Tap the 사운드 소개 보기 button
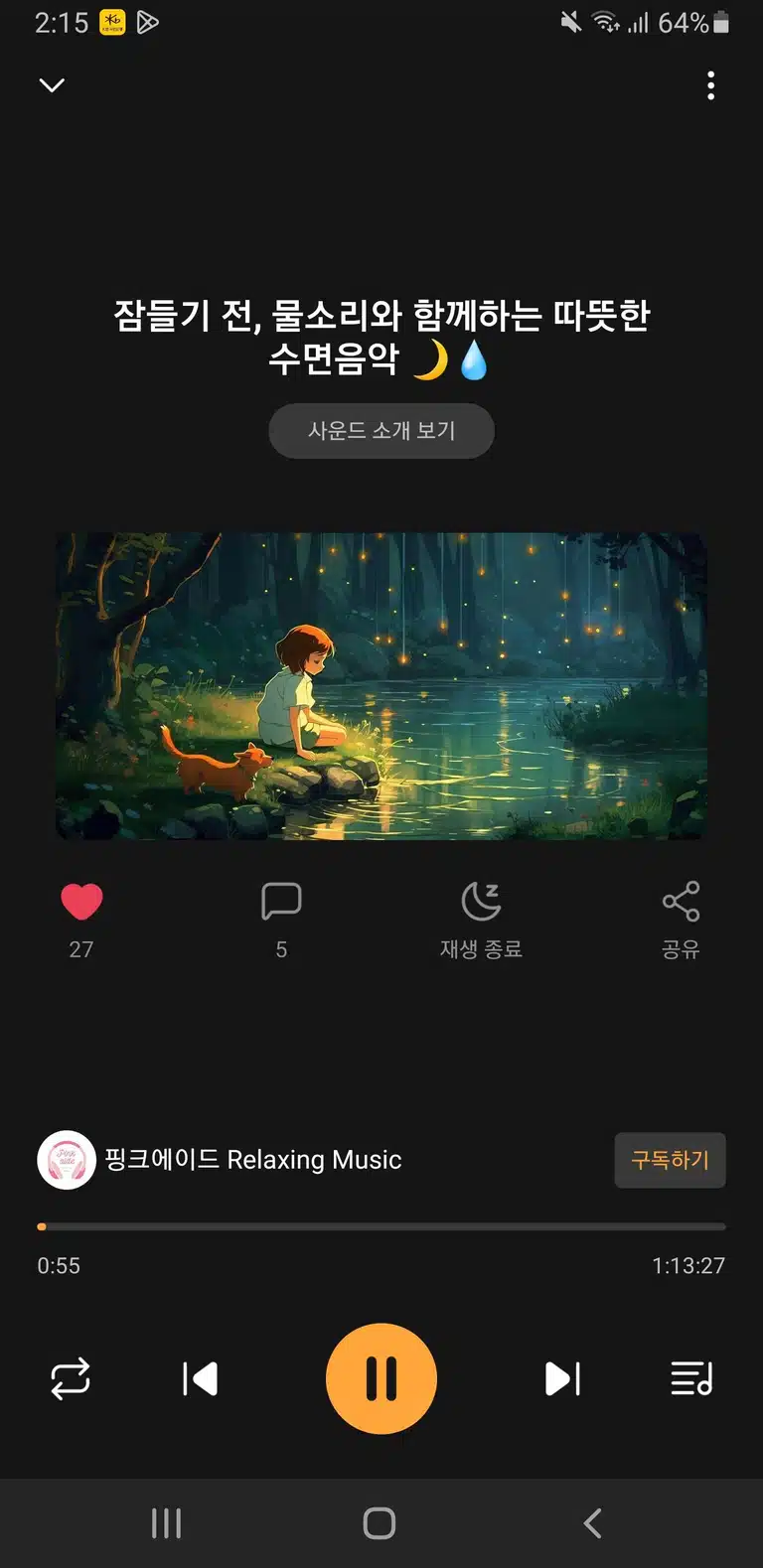 381,431
